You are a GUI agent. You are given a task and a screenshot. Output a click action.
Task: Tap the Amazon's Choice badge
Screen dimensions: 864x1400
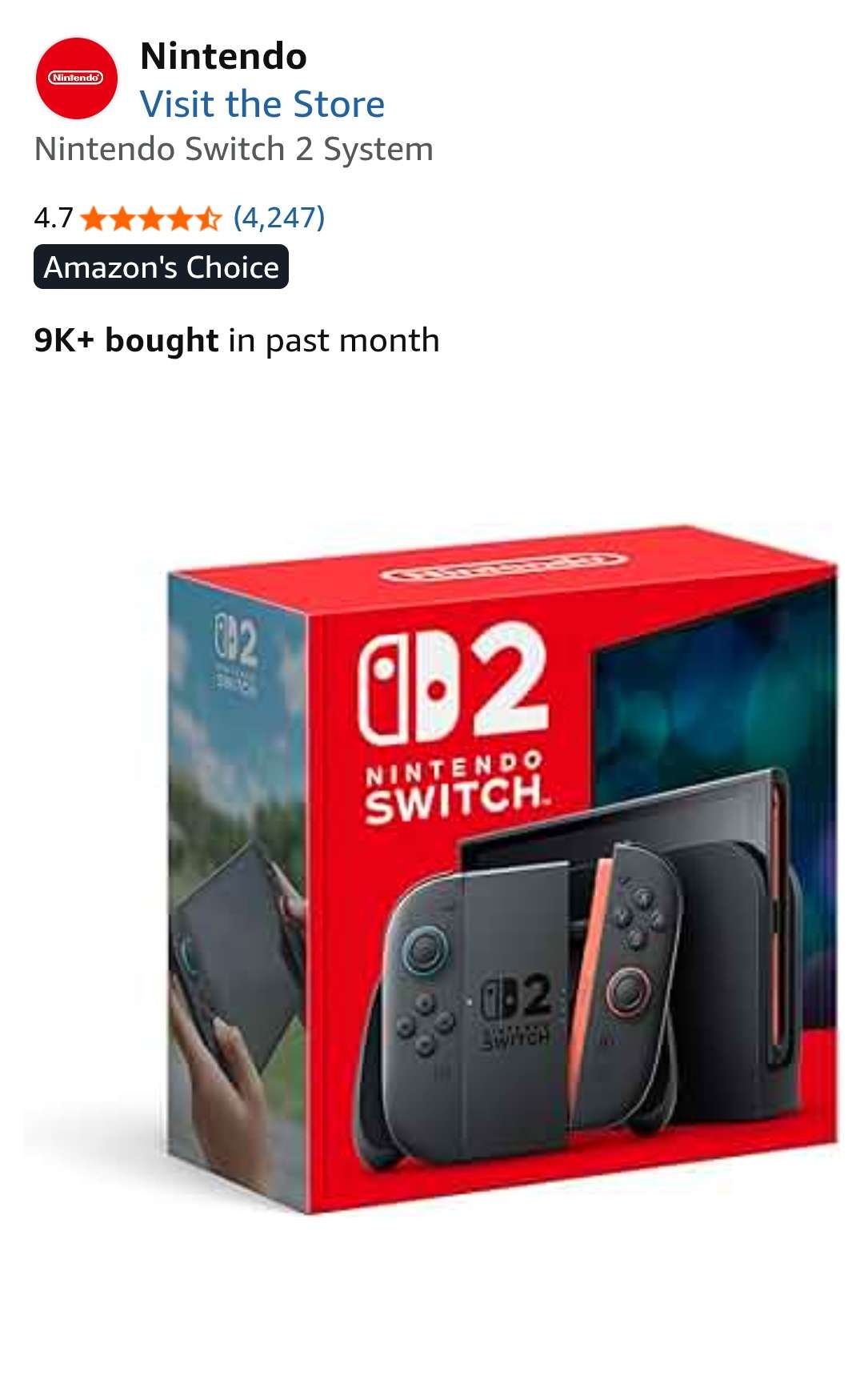coord(161,267)
